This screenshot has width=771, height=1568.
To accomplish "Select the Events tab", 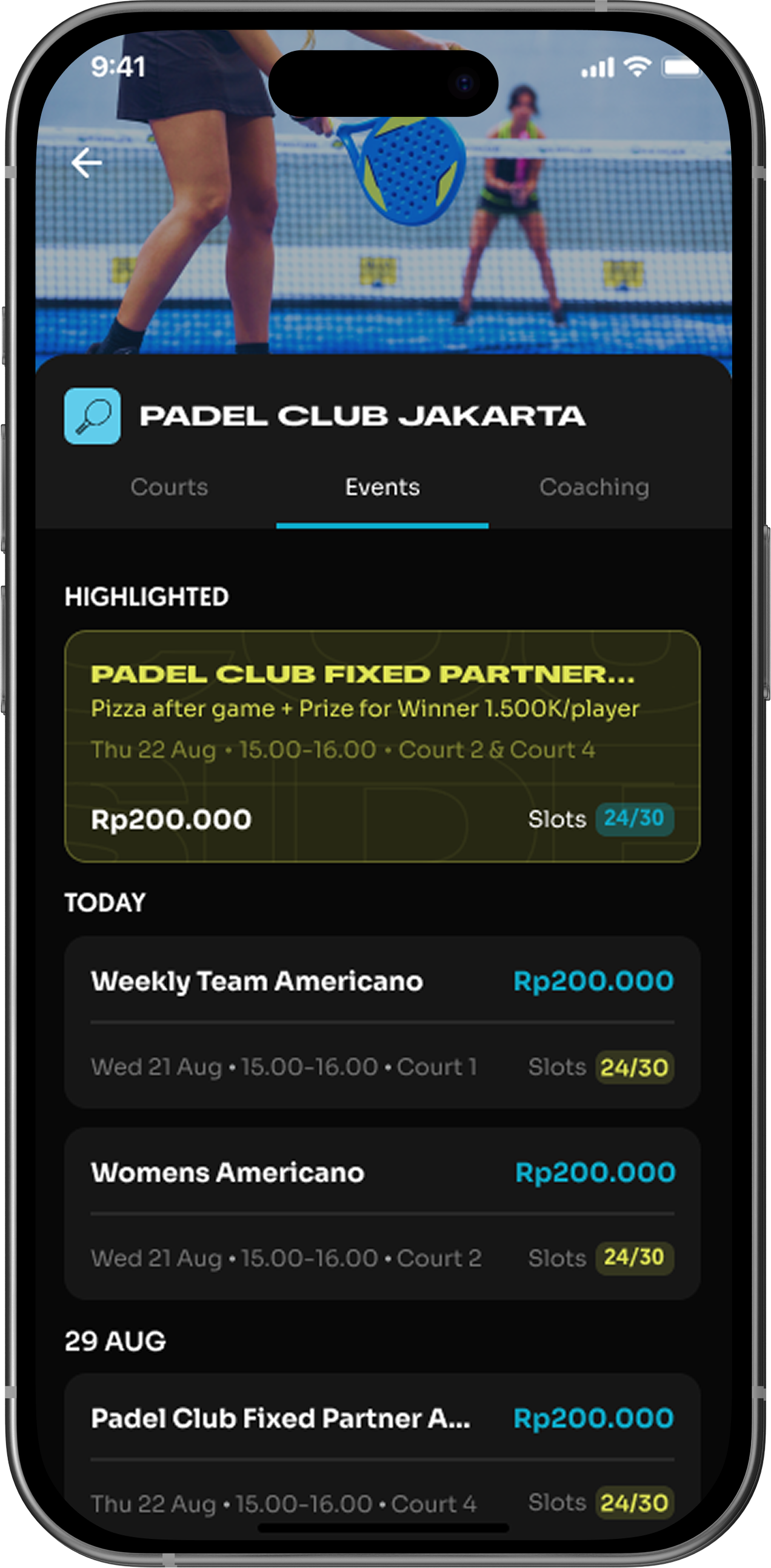I will (382, 487).
